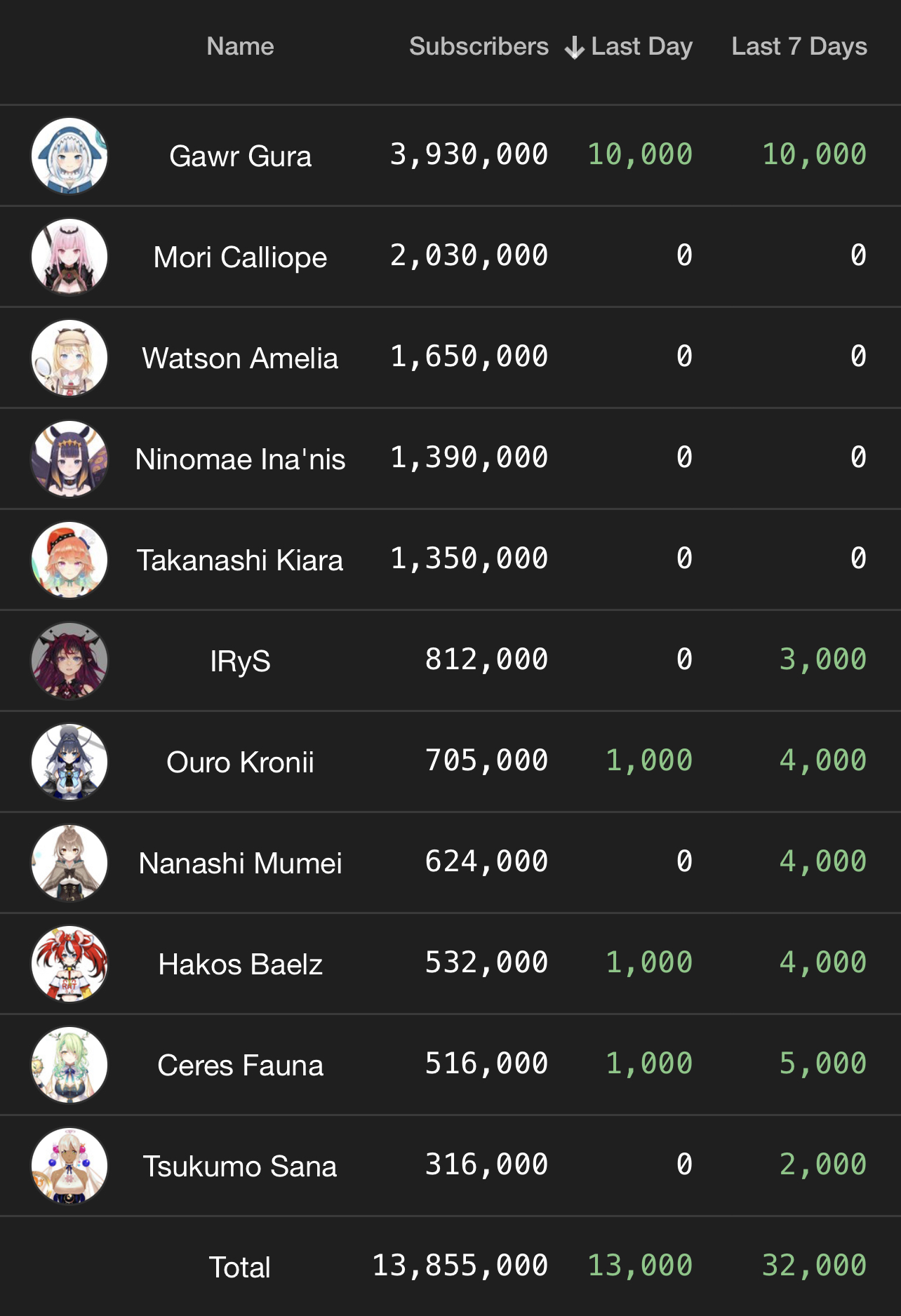The width and height of the screenshot is (901, 1316).
Task: Sort by the Subscribers column
Action: (479, 46)
